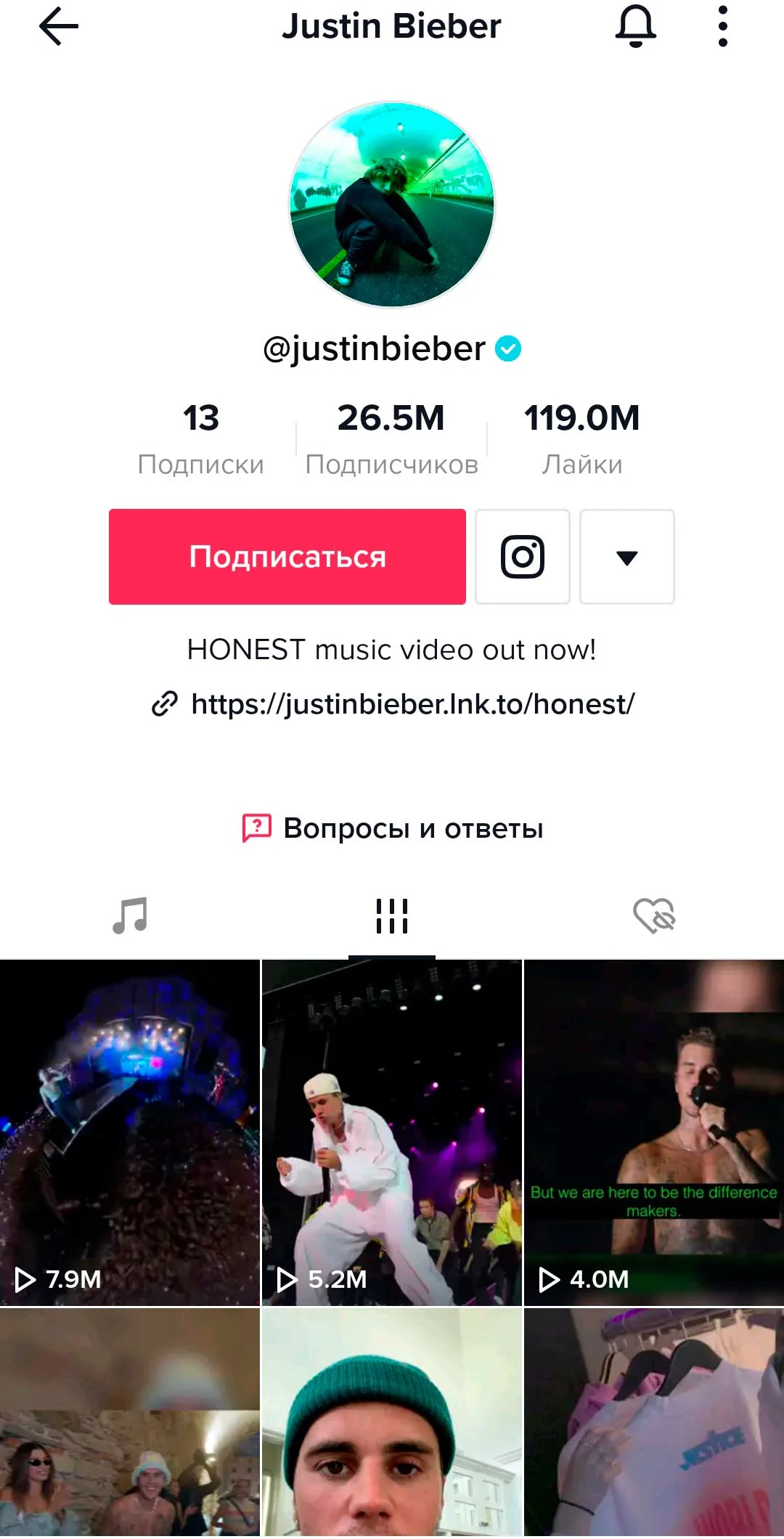Open the linked Instagram profile

coord(523,557)
